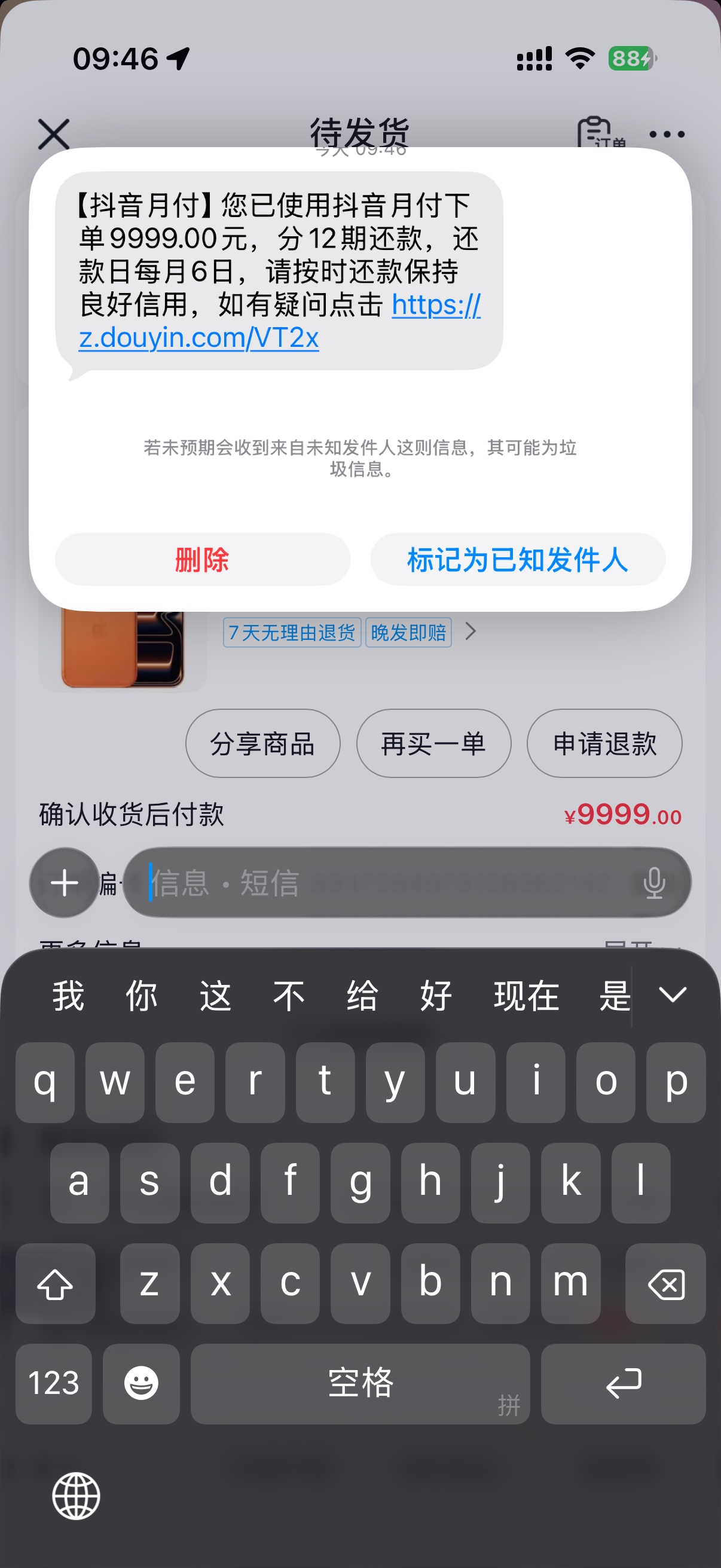Mark sender as known (标记为已知发件人)
Image resolution: width=721 pixels, height=1568 pixels.
(x=517, y=559)
